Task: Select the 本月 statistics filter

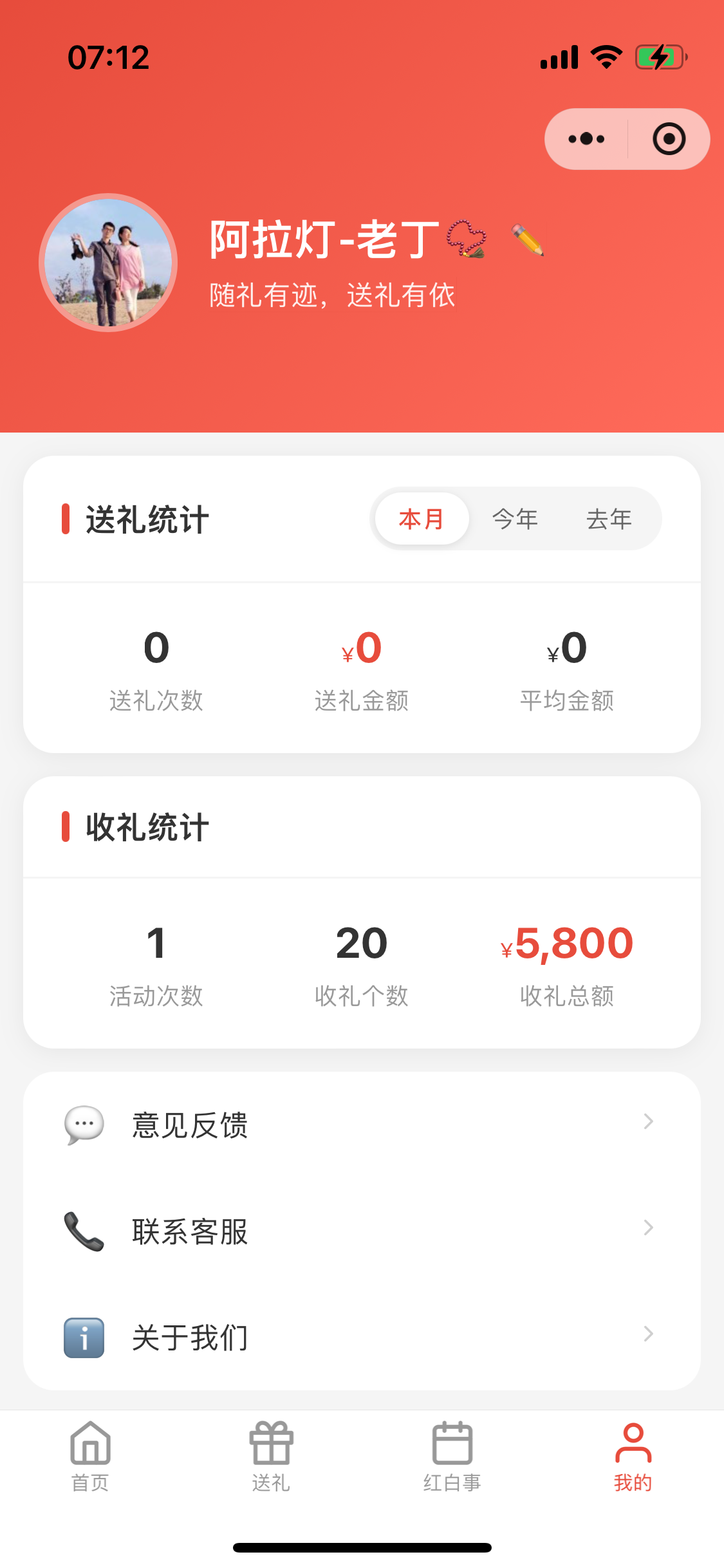Action: pyautogui.click(x=421, y=519)
